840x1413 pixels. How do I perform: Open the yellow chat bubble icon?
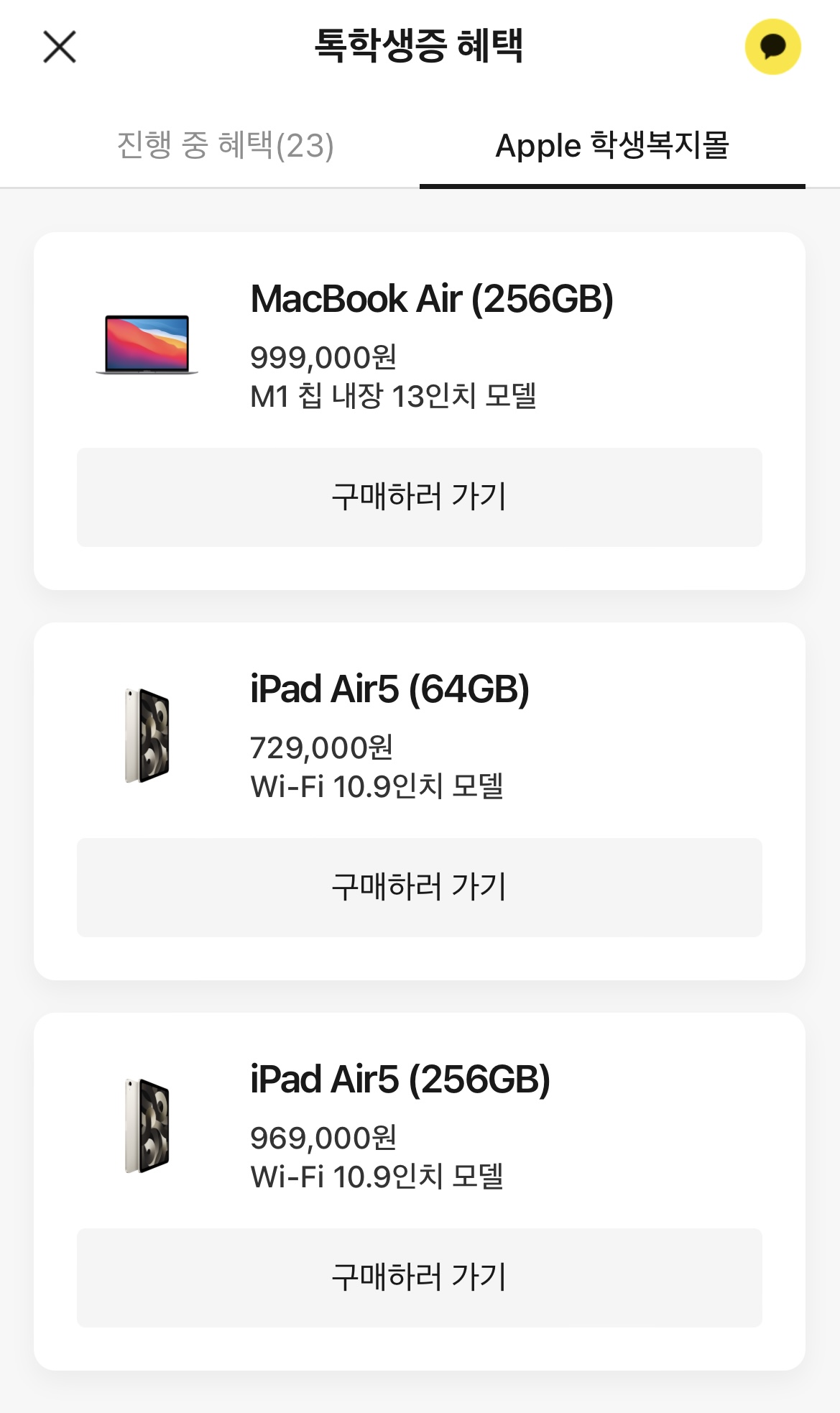click(772, 47)
